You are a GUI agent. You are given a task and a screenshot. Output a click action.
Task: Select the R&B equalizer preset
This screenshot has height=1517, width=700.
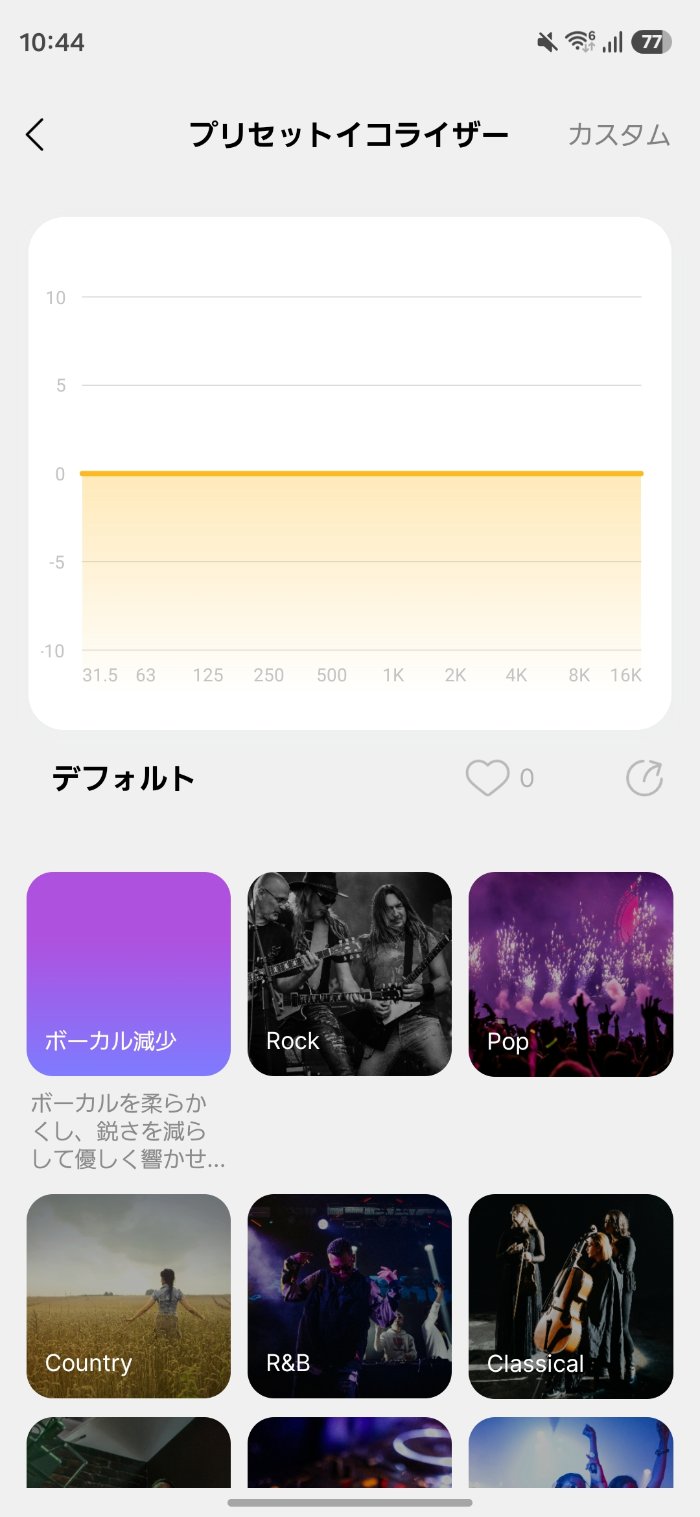click(350, 1295)
